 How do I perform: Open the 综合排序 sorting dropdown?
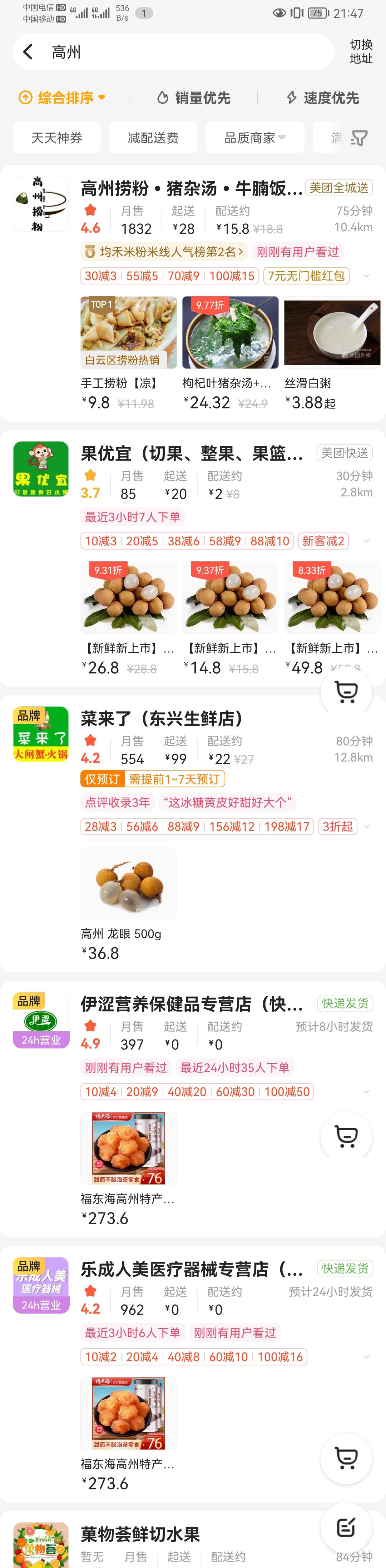coord(63,98)
